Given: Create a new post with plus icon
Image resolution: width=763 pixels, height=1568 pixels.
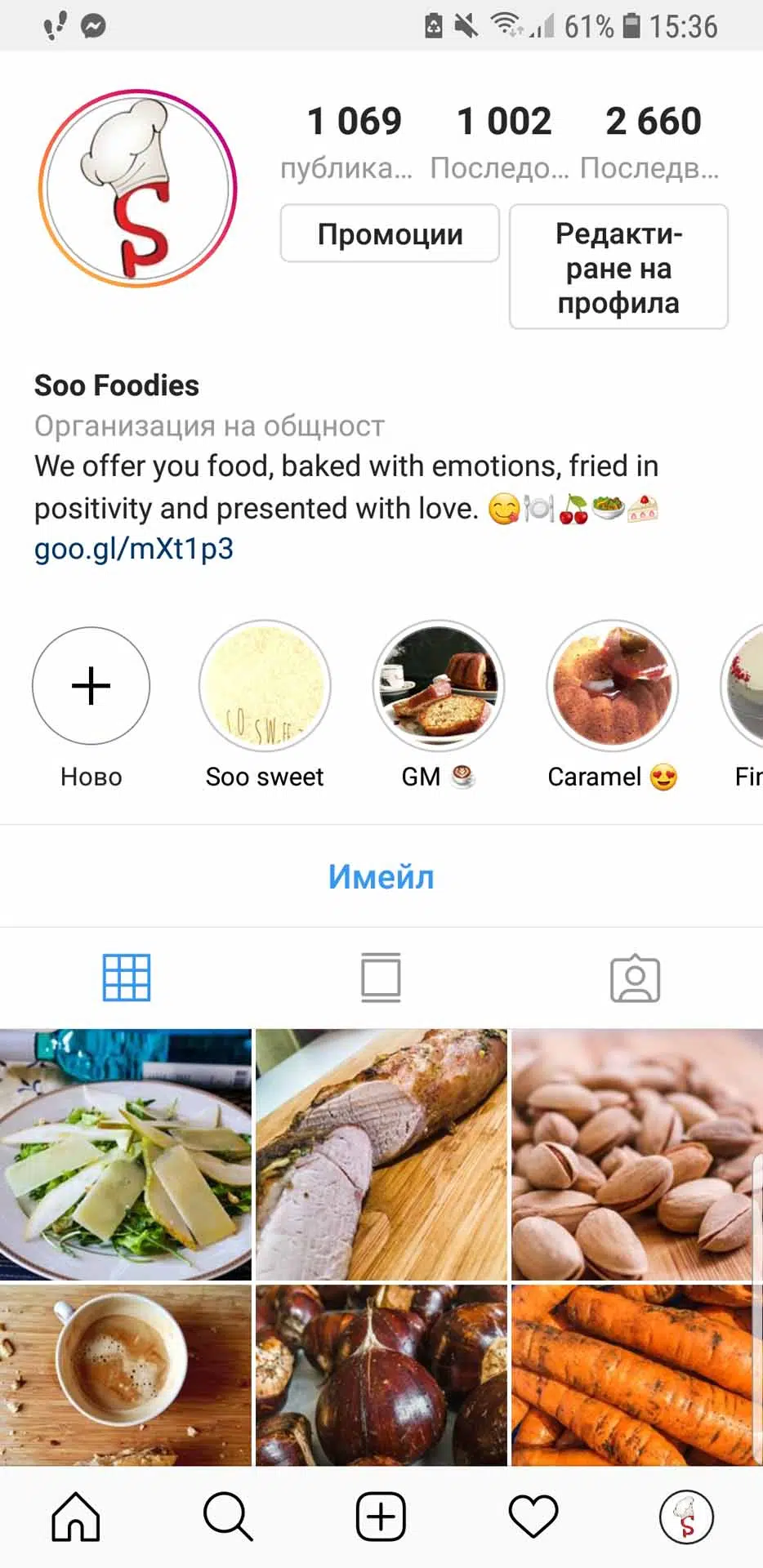Looking at the screenshot, I should tap(381, 1517).
